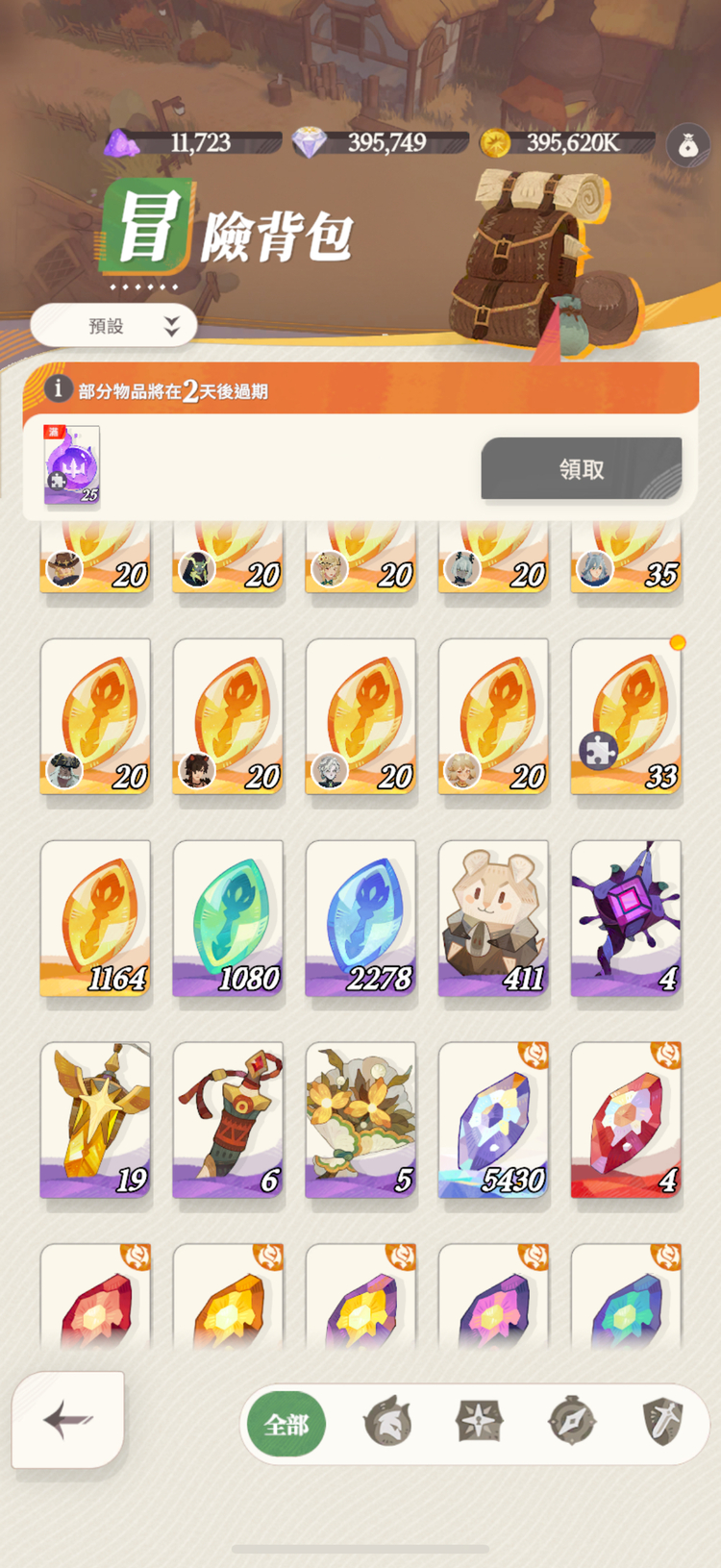Go back with the arrow button
721x1568 pixels.
point(68,1419)
